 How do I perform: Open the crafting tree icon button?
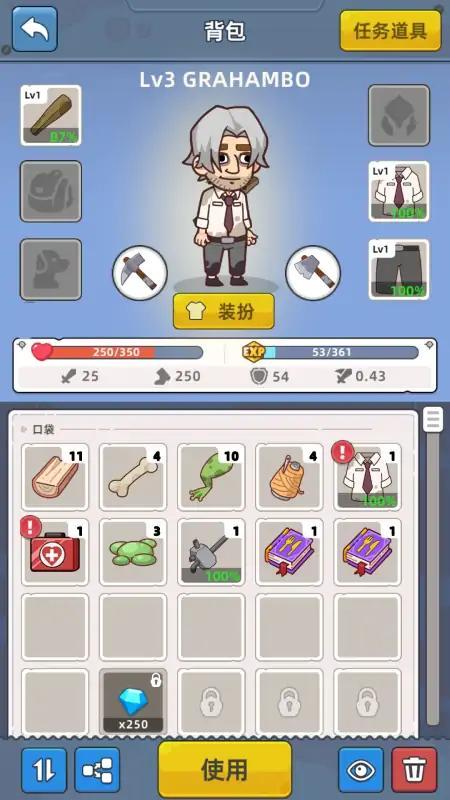click(x=97, y=770)
